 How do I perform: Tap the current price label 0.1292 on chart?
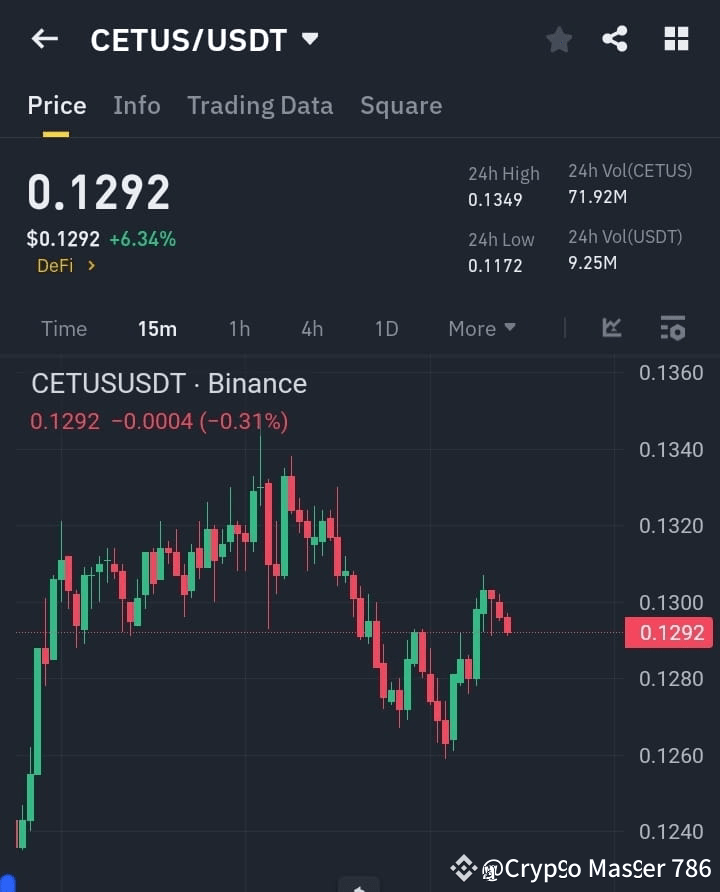(x=668, y=632)
